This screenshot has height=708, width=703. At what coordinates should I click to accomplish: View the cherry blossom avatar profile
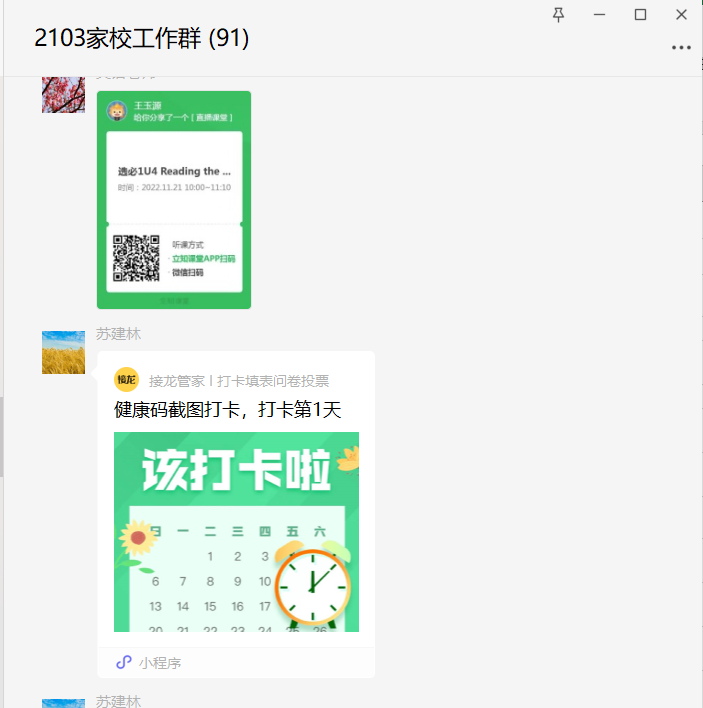(63, 93)
